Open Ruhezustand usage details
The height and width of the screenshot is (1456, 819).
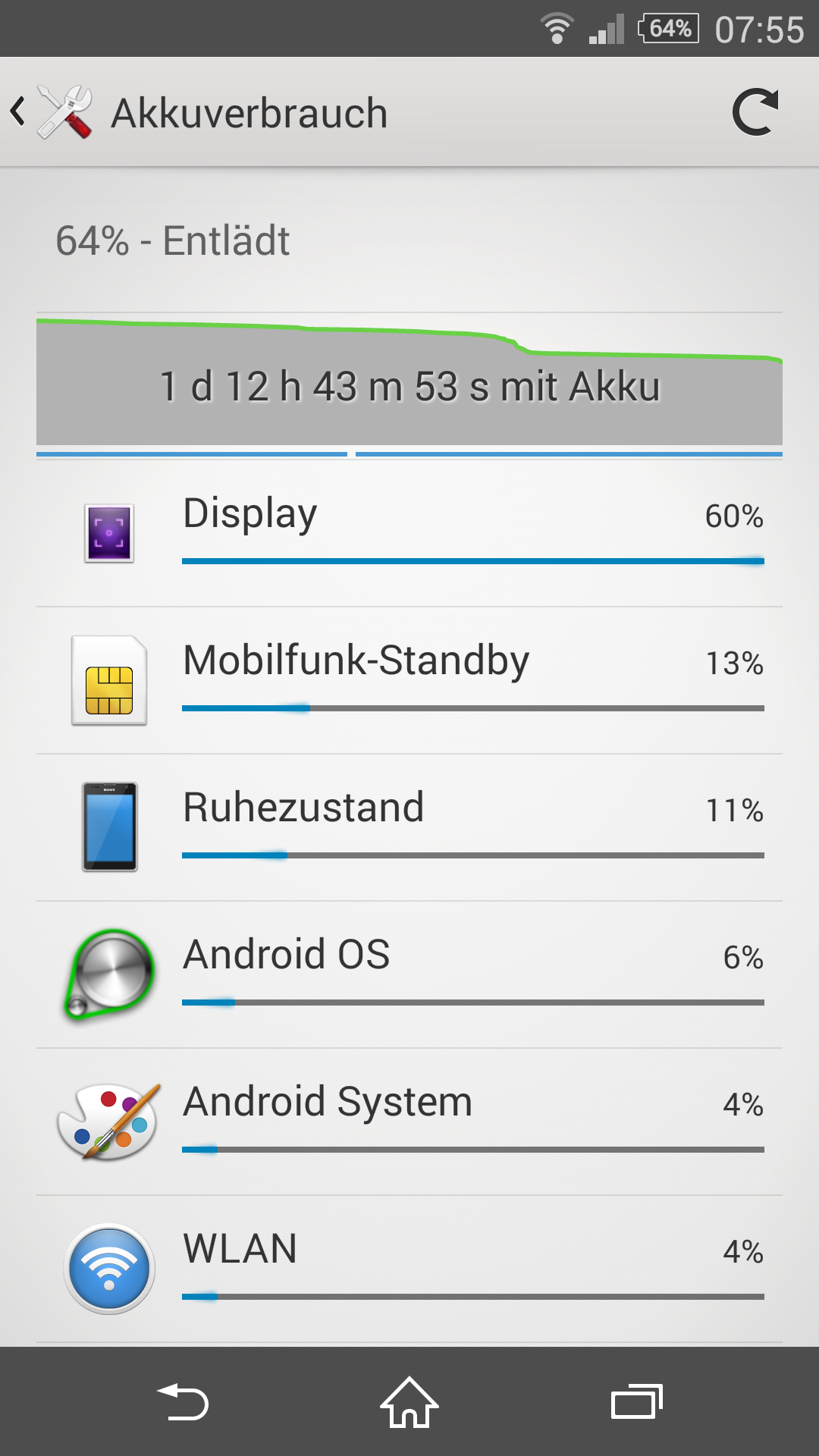coord(409,827)
